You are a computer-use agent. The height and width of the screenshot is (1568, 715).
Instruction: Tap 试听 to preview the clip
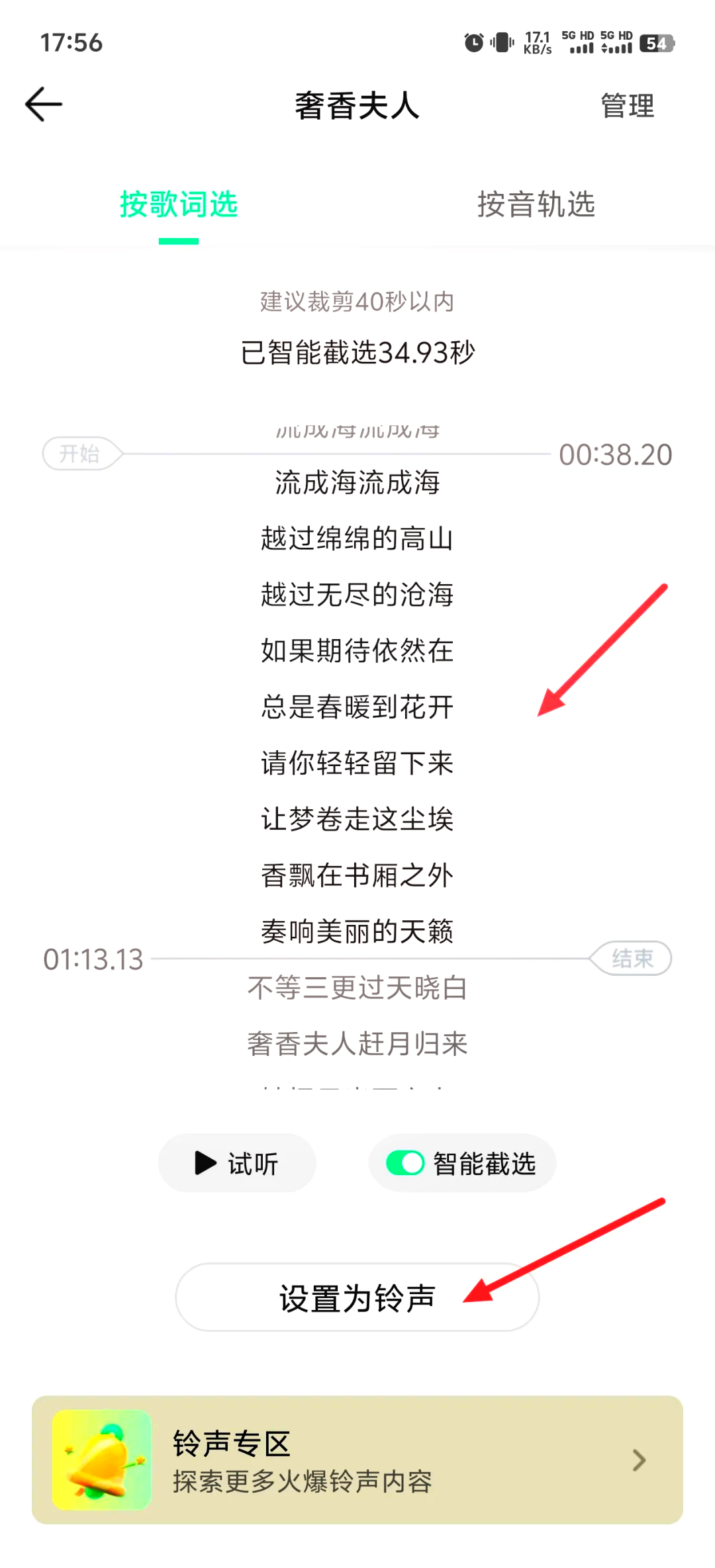[237, 1163]
